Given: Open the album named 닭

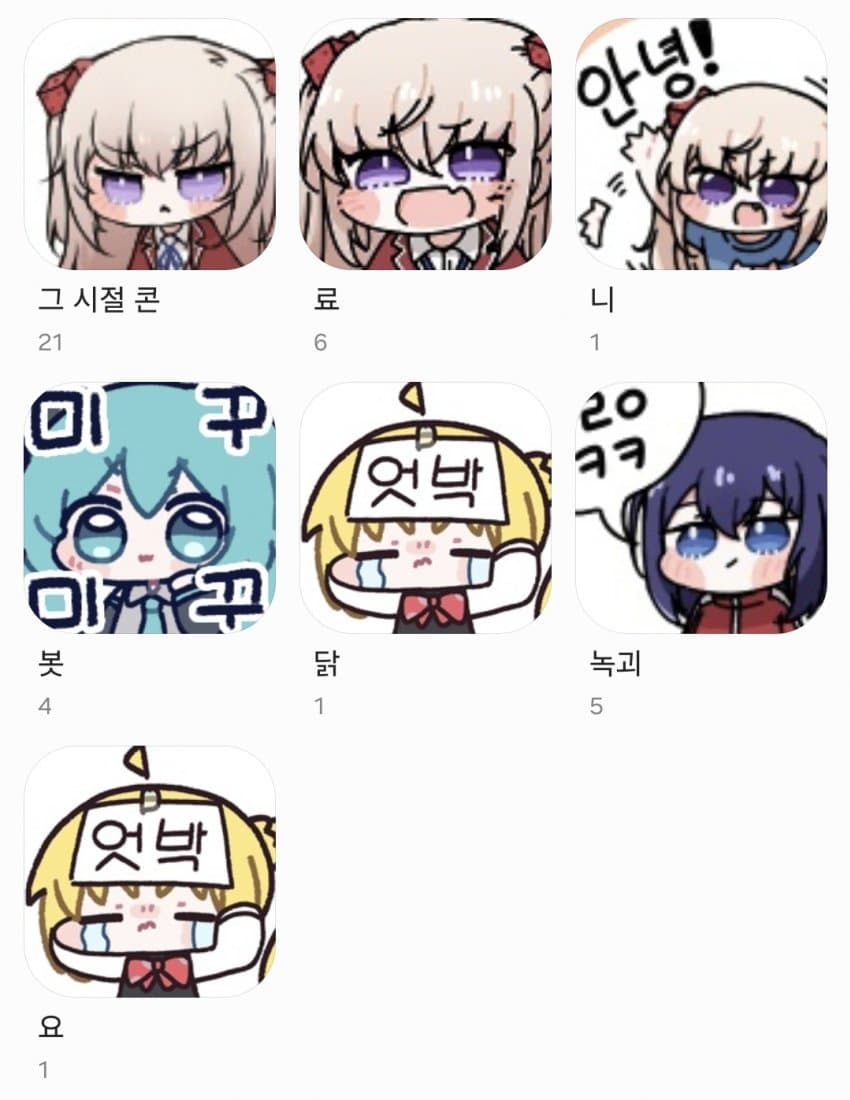Looking at the screenshot, I should click(425, 508).
